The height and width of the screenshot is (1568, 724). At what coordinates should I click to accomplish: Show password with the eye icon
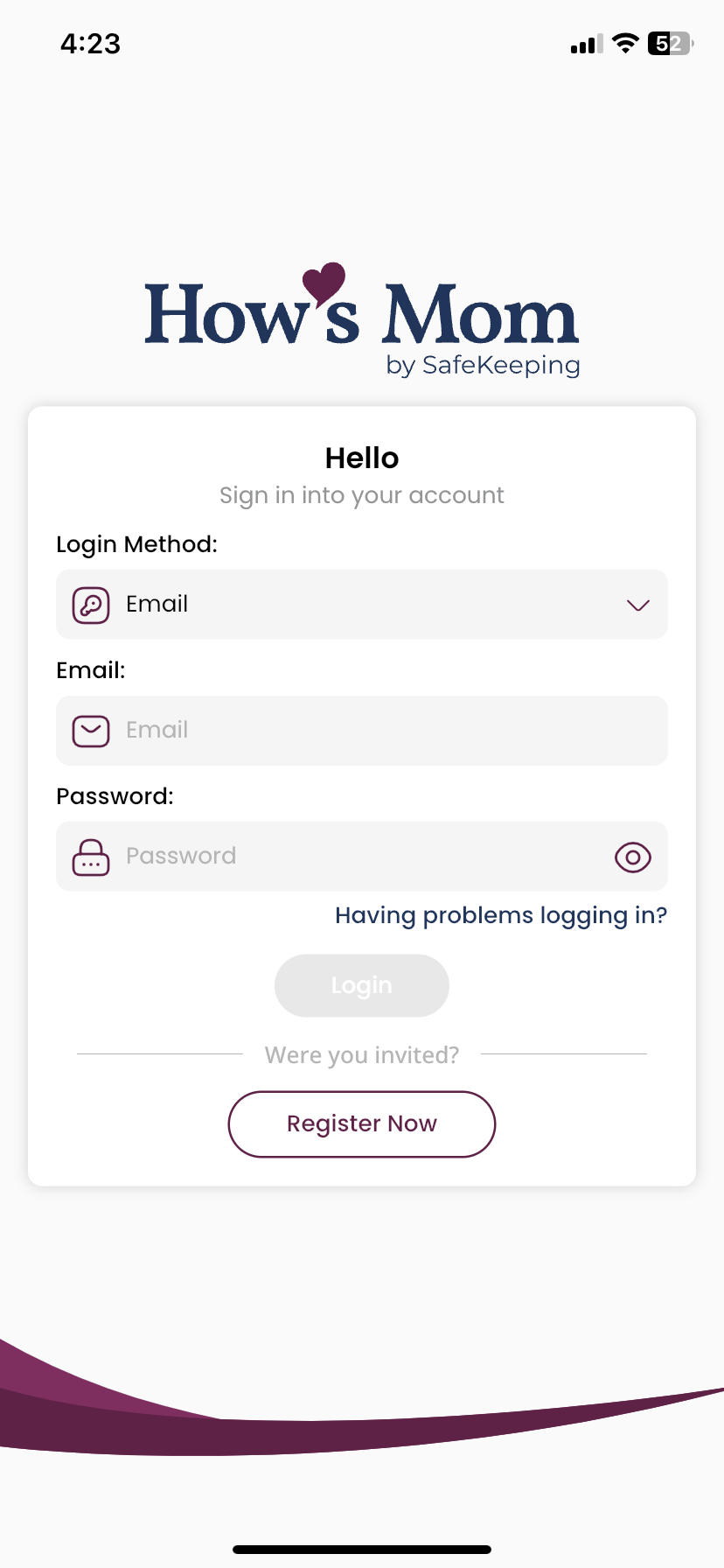pyautogui.click(x=632, y=857)
